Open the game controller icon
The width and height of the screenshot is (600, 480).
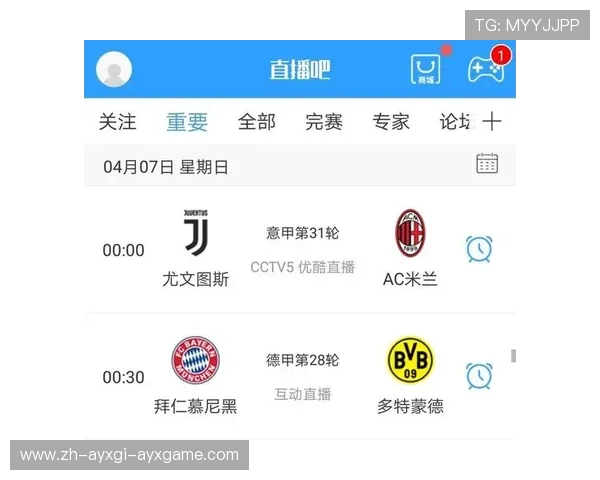[x=485, y=69]
